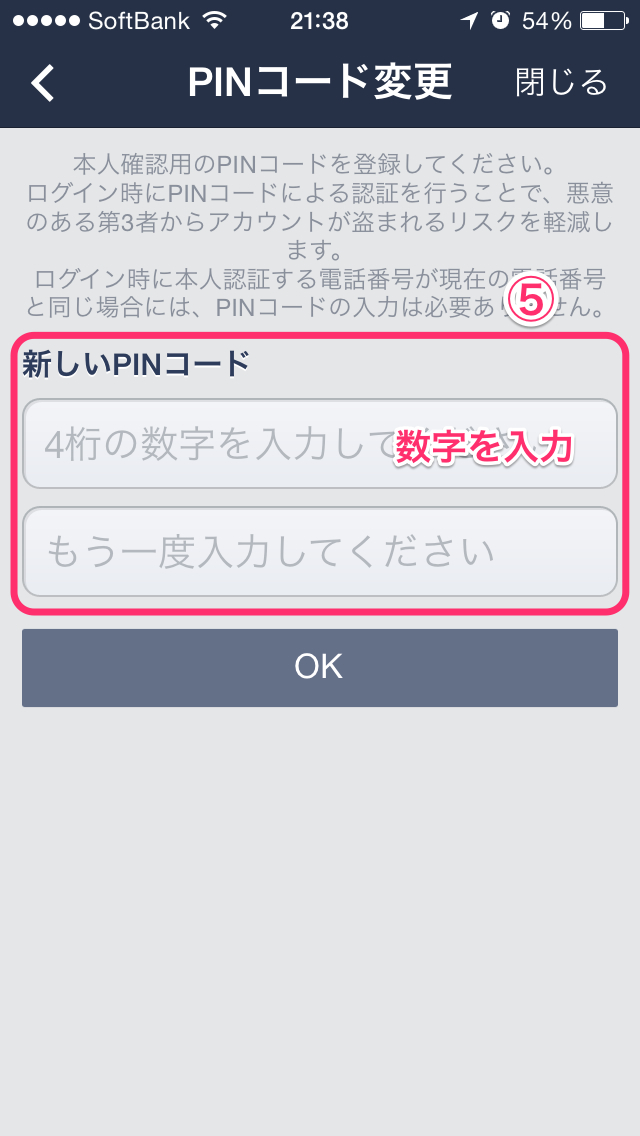Select the もう一度入力してください confirmation field

click(x=320, y=551)
